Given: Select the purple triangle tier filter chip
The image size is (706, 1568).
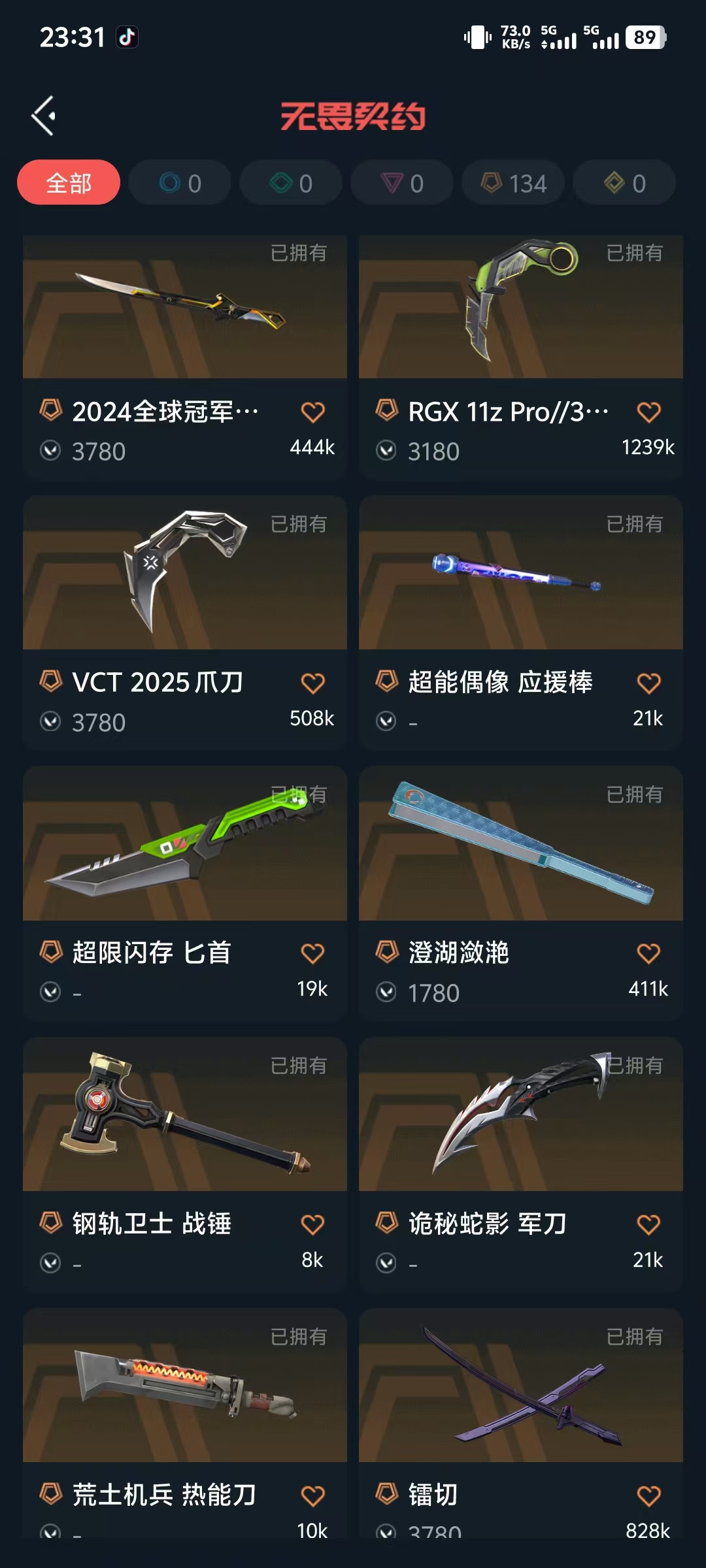Looking at the screenshot, I should pos(402,183).
